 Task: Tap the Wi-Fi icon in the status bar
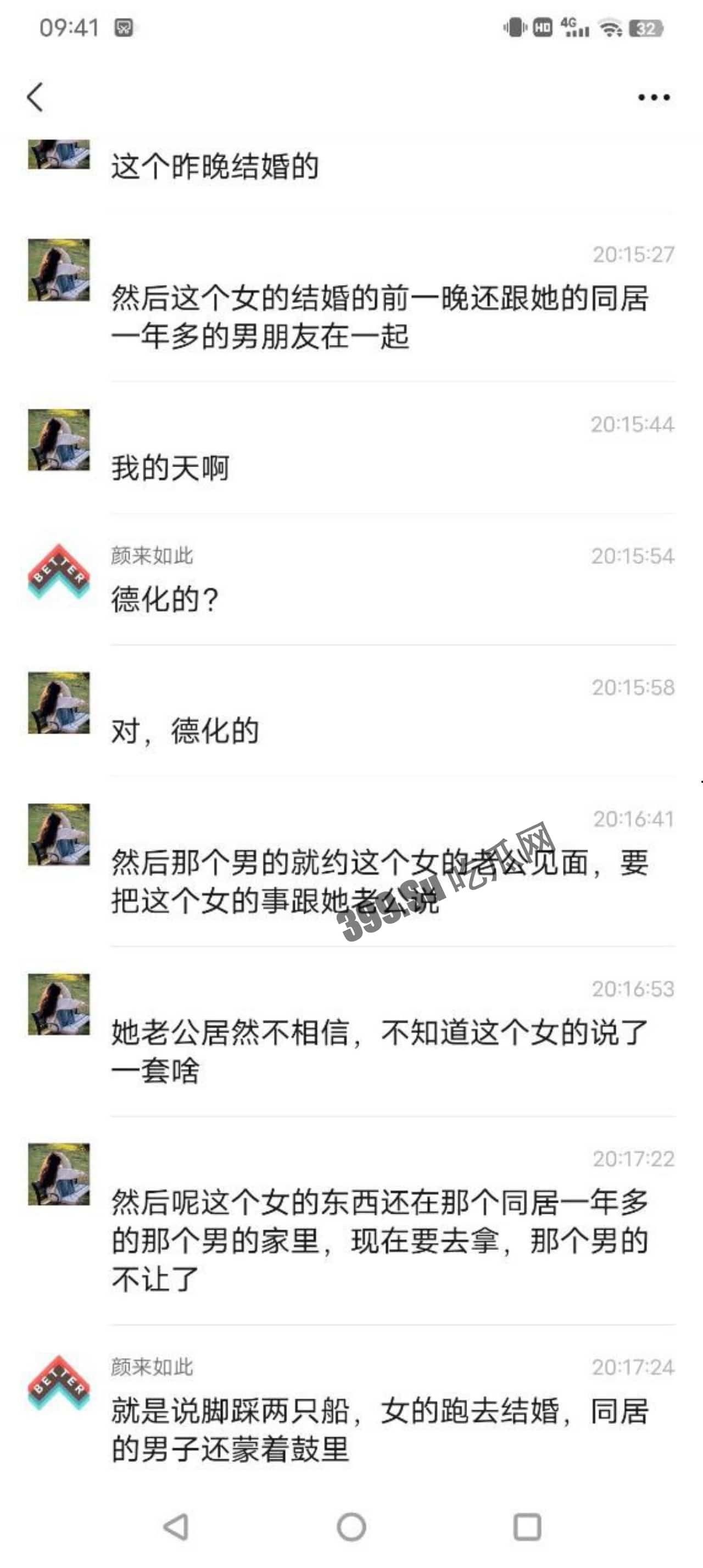coord(612,27)
